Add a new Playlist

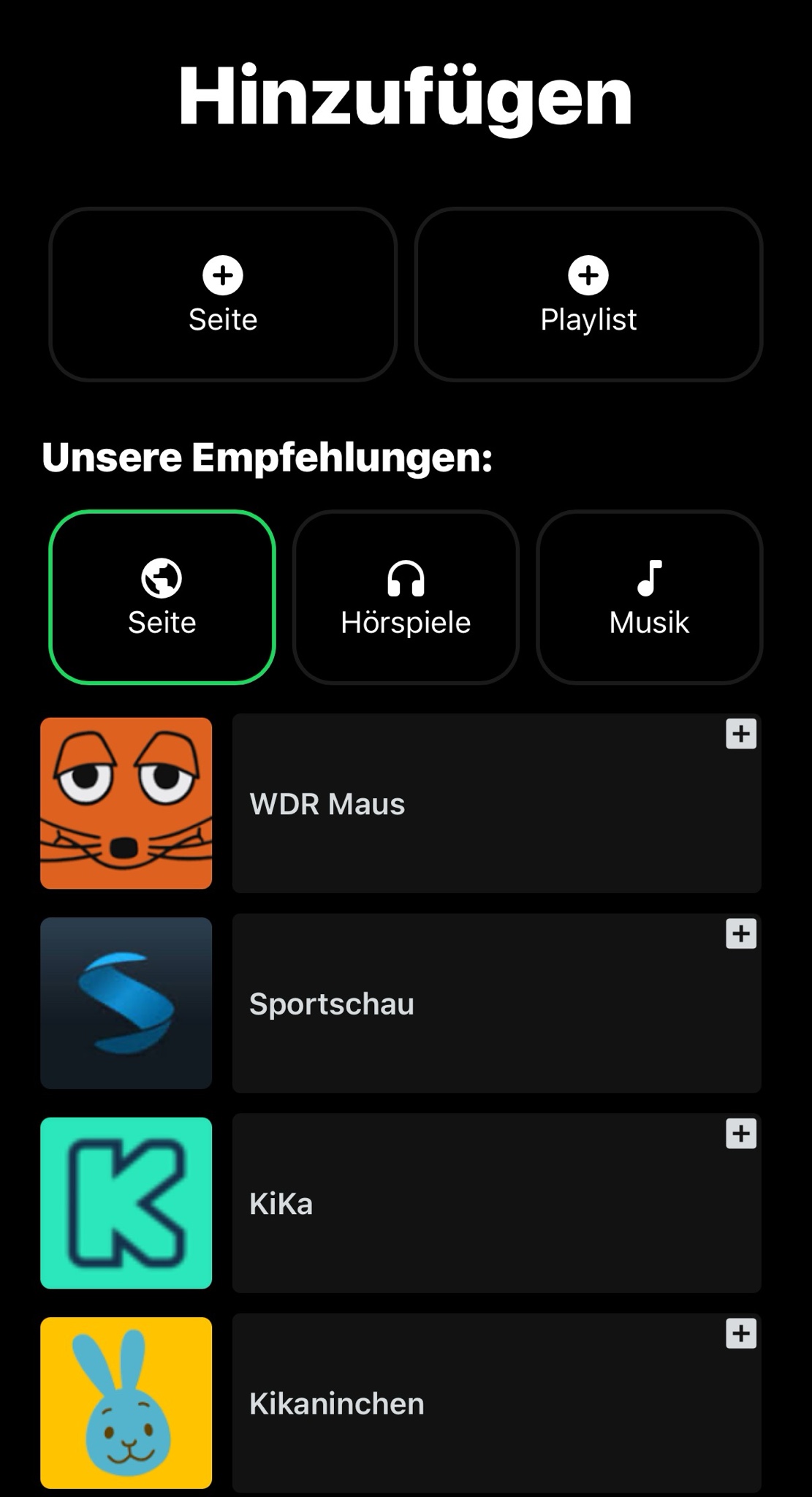click(588, 295)
